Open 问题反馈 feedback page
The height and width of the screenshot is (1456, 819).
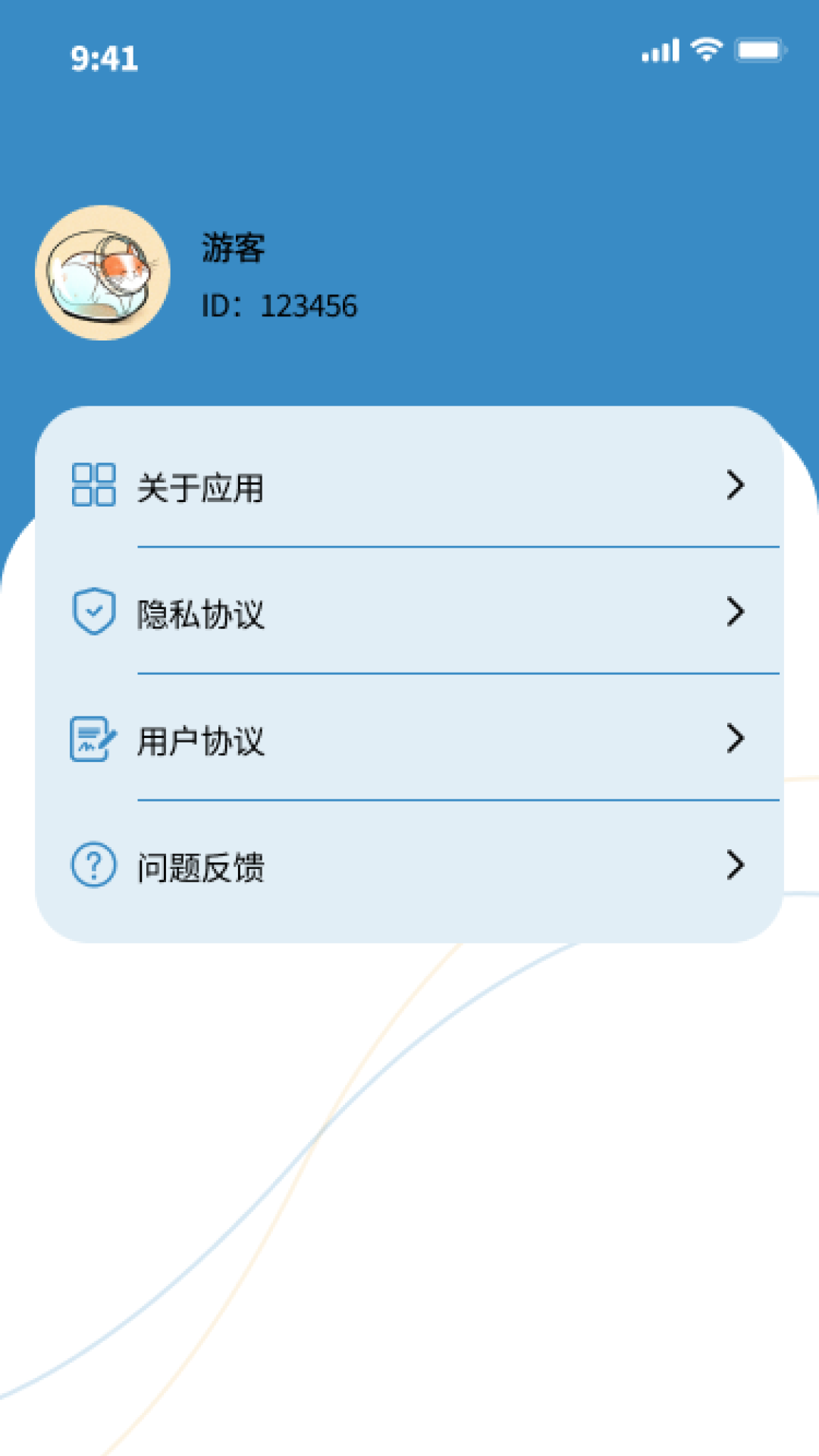point(409,864)
